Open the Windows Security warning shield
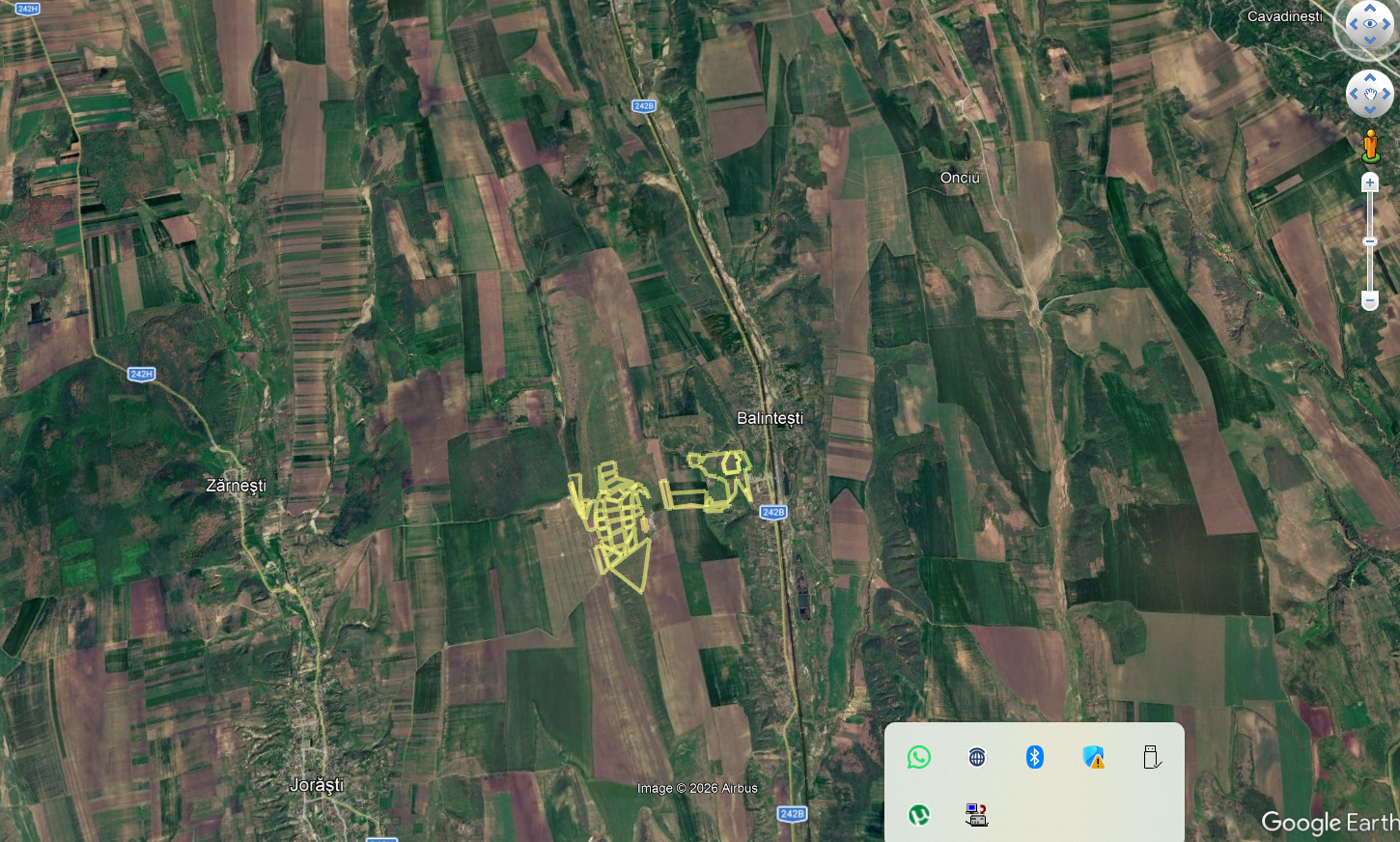This screenshot has width=1400, height=842. [x=1093, y=757]
